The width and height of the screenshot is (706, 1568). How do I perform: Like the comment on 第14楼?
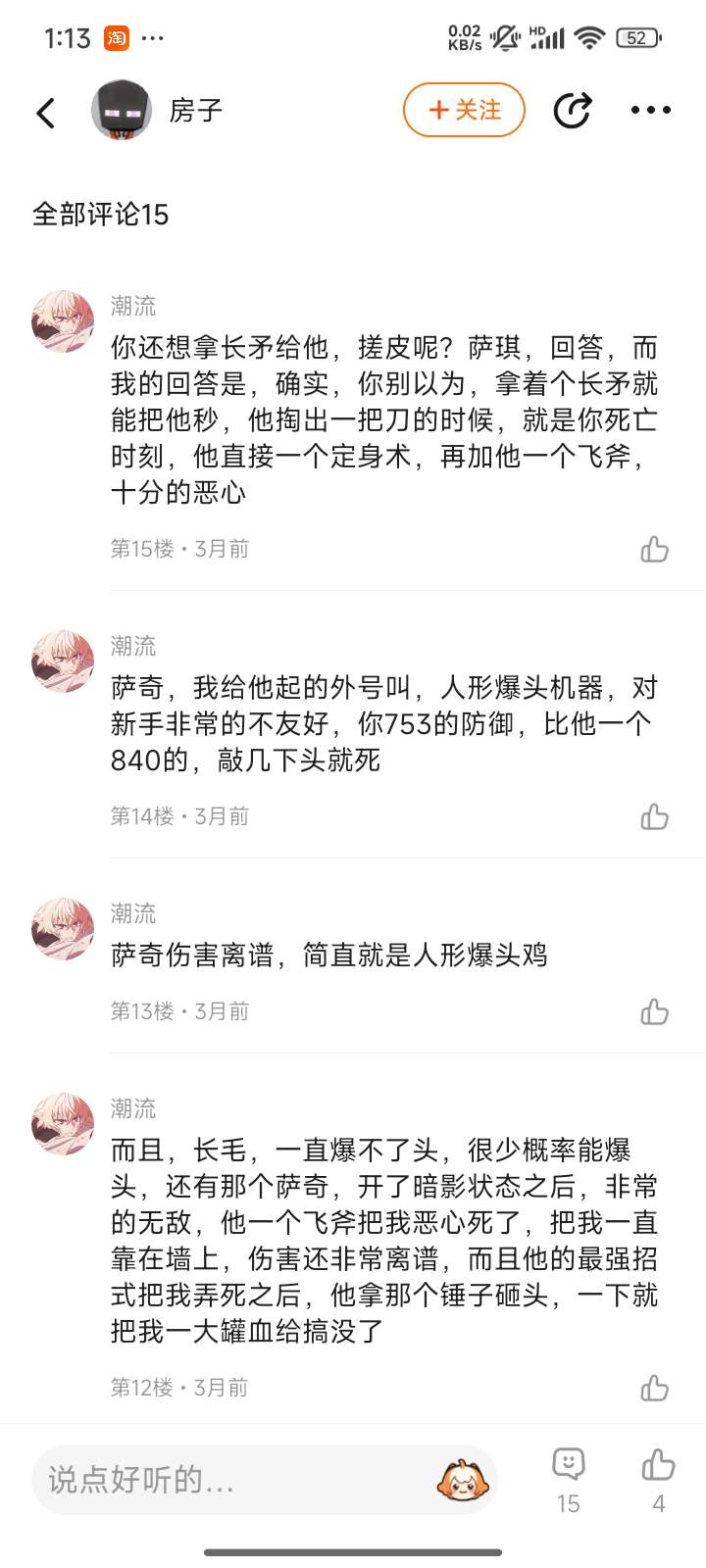[654, 816]
